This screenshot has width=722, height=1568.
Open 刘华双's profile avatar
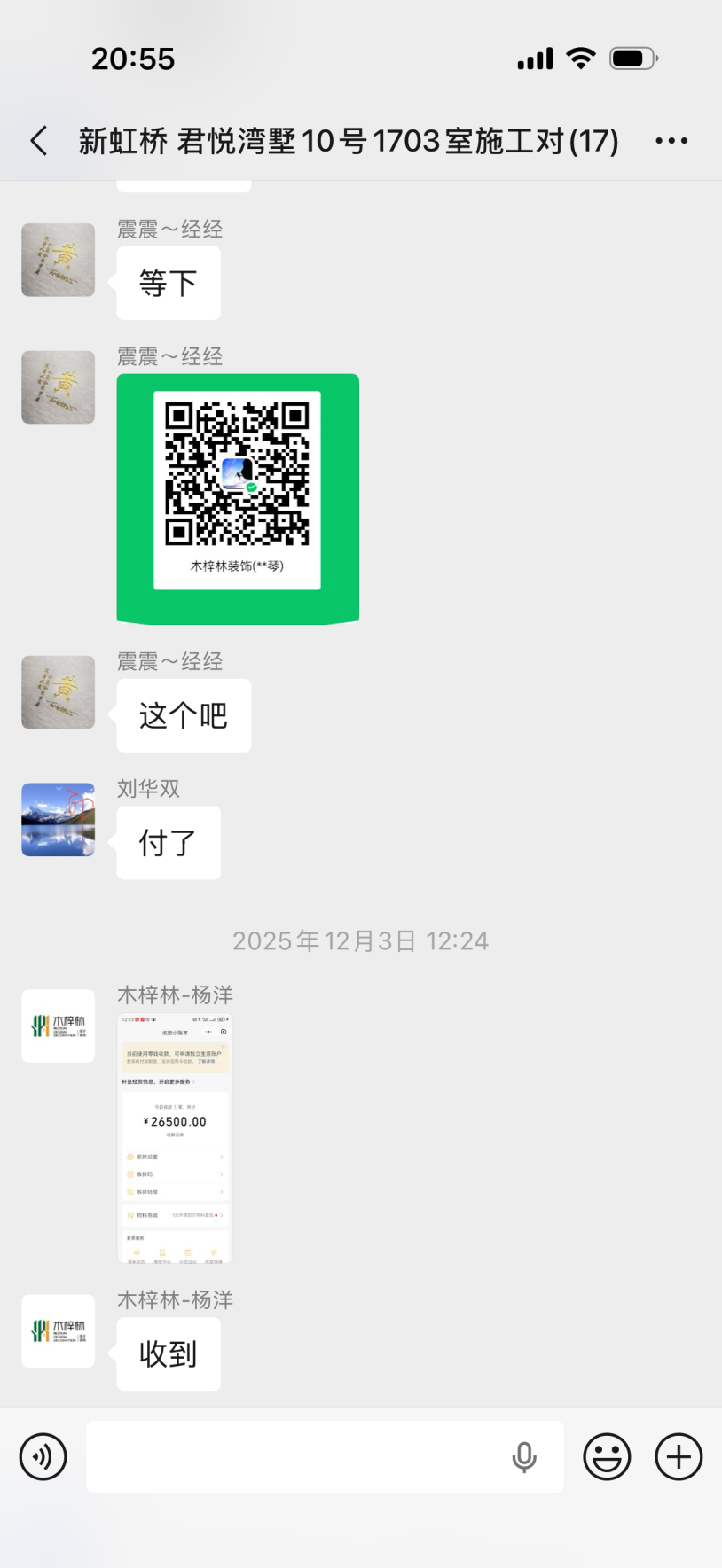pyautogui.click(x=59, y=820)
